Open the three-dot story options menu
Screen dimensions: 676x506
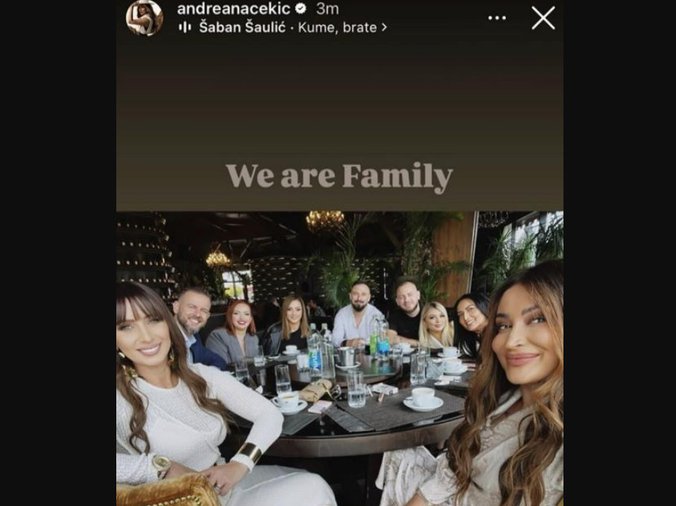(x=497, y=18)
